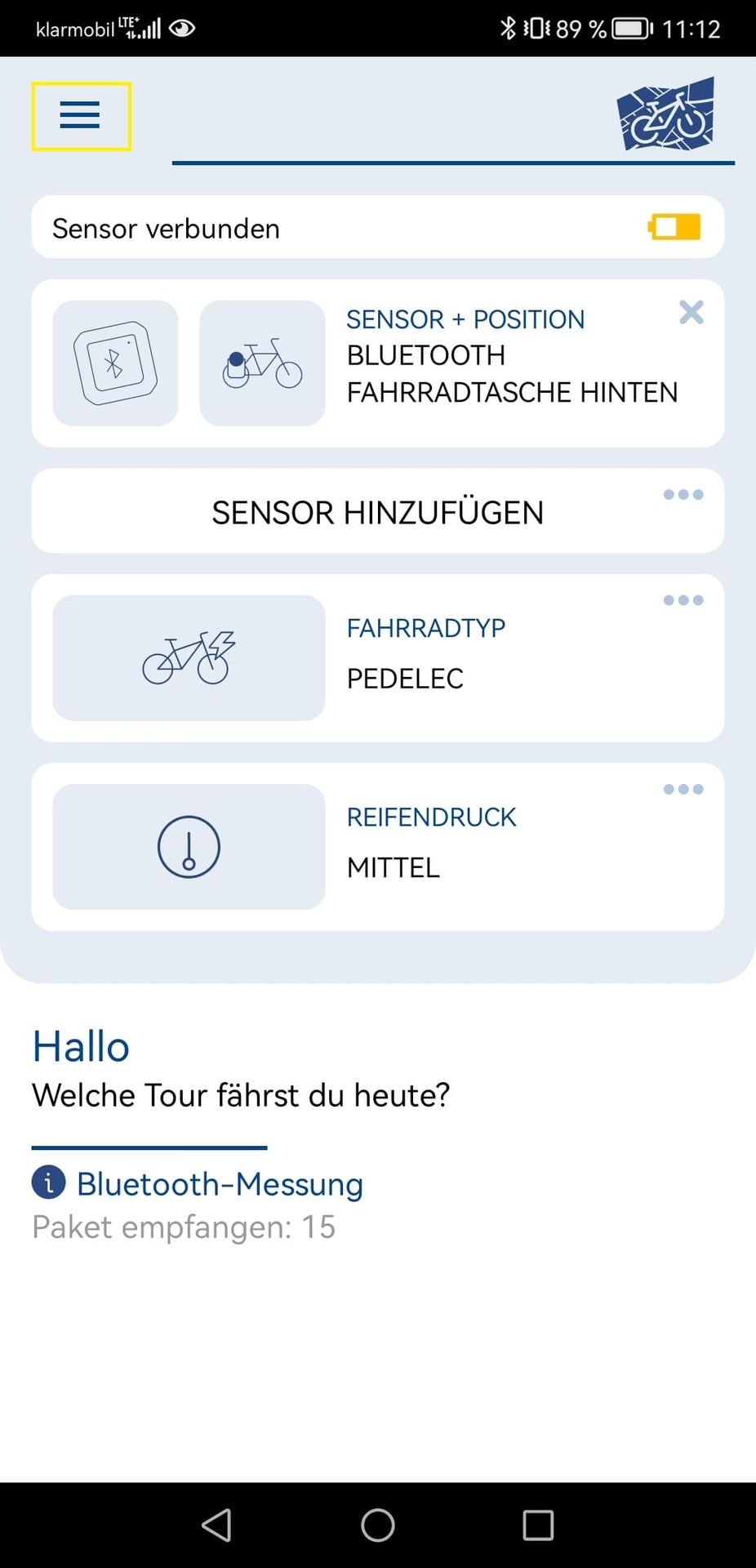Open the hamburger drawer menu
Viewport: 756px width, 1568px height.
click(81, 116)
